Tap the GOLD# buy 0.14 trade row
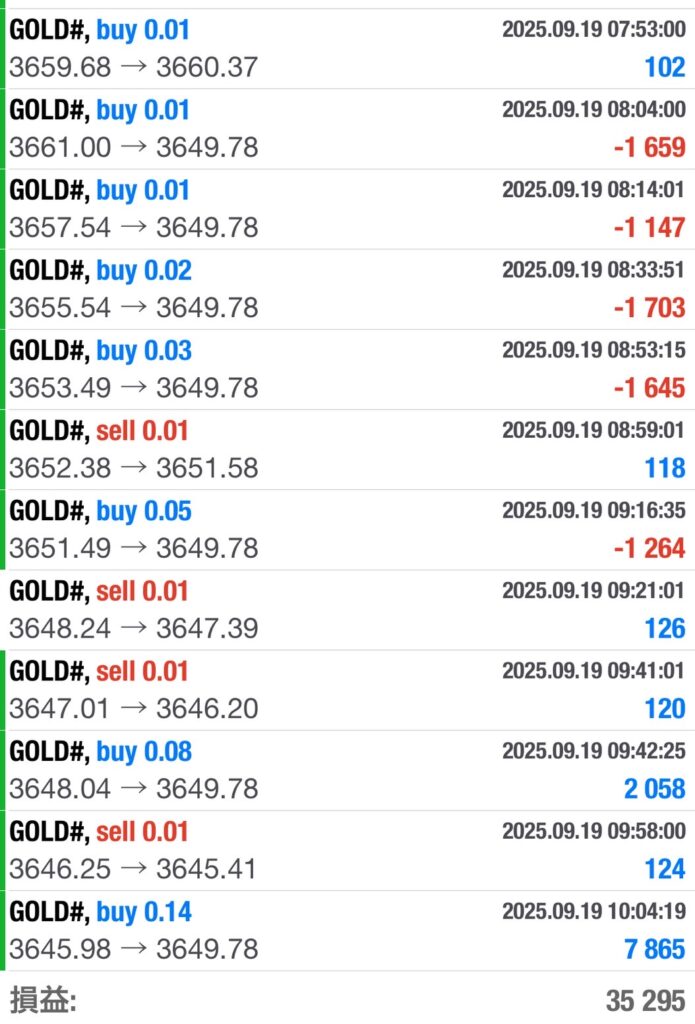The height and width of the screenshot is (1024, 695). pyautogui.click(x=347, y=930)
